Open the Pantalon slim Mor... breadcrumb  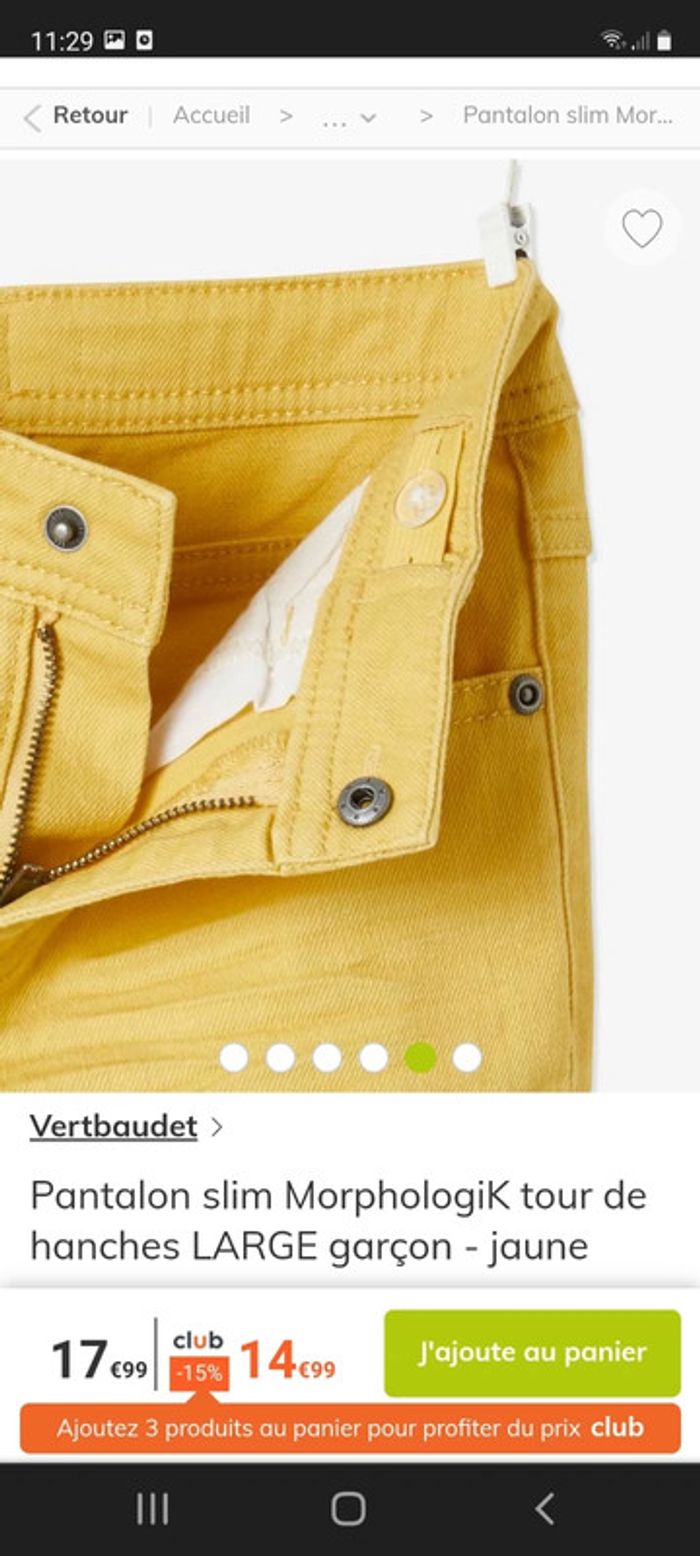point(567,116)
